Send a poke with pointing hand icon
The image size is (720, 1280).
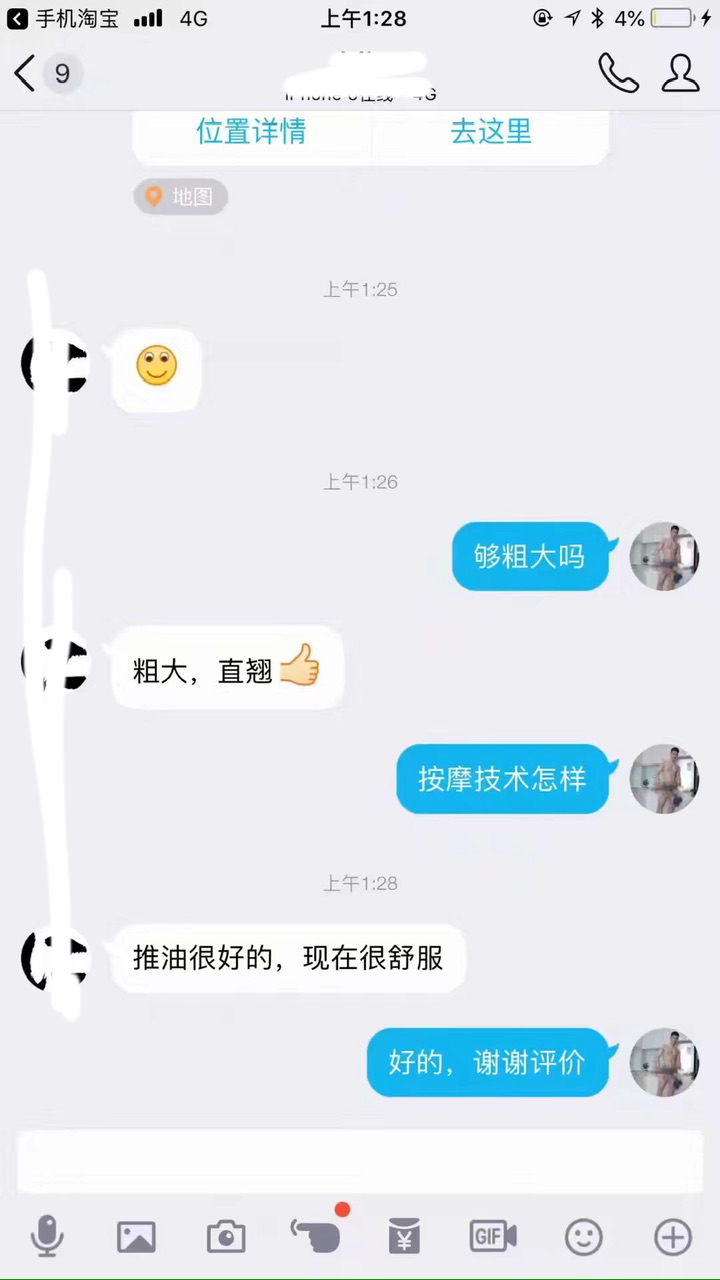pos(315,1235)
